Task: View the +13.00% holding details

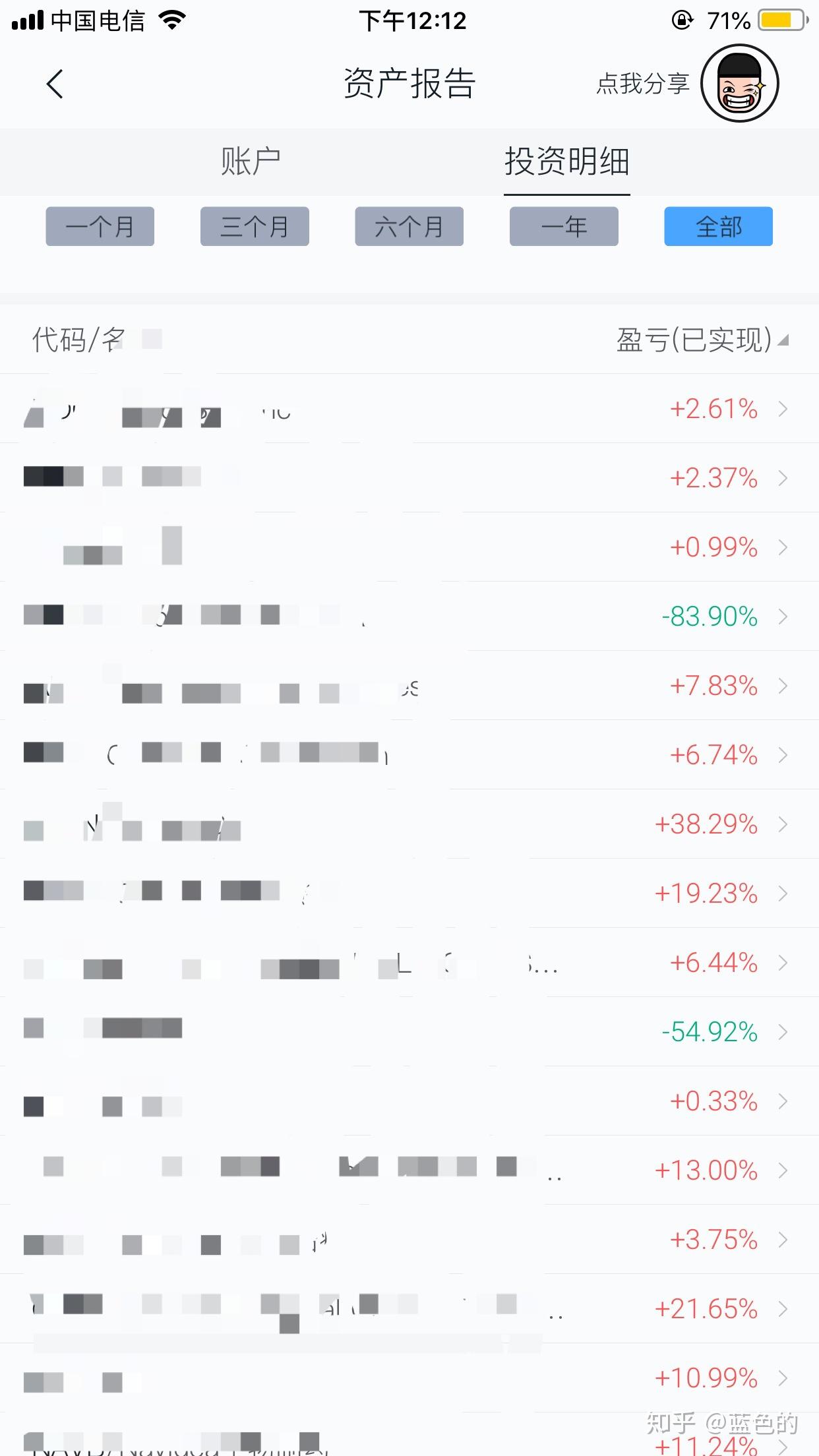Action: pos(409,1170)
